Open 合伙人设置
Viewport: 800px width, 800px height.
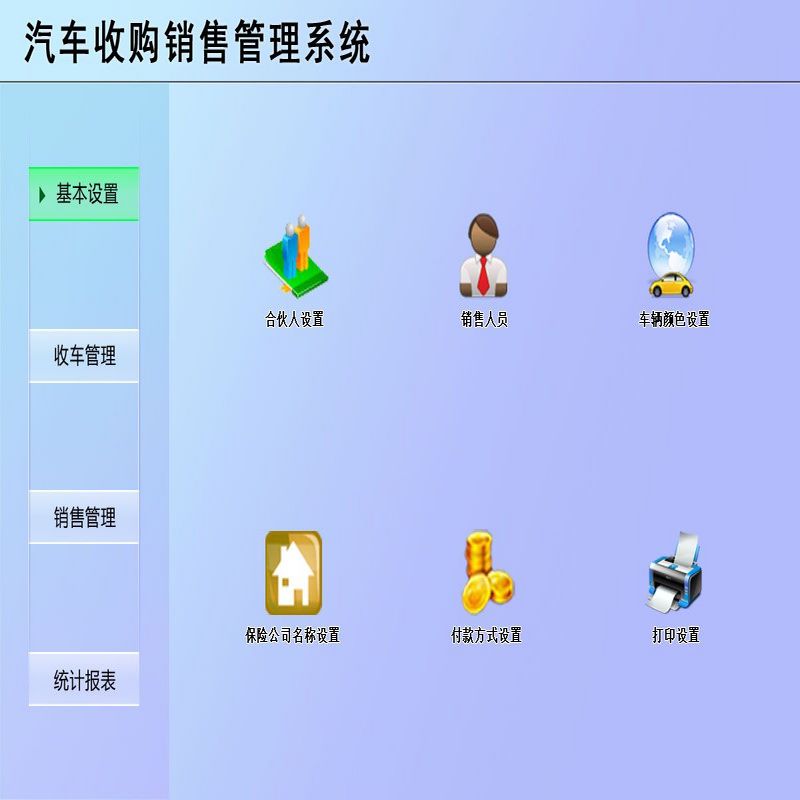(x=294, y=257)
